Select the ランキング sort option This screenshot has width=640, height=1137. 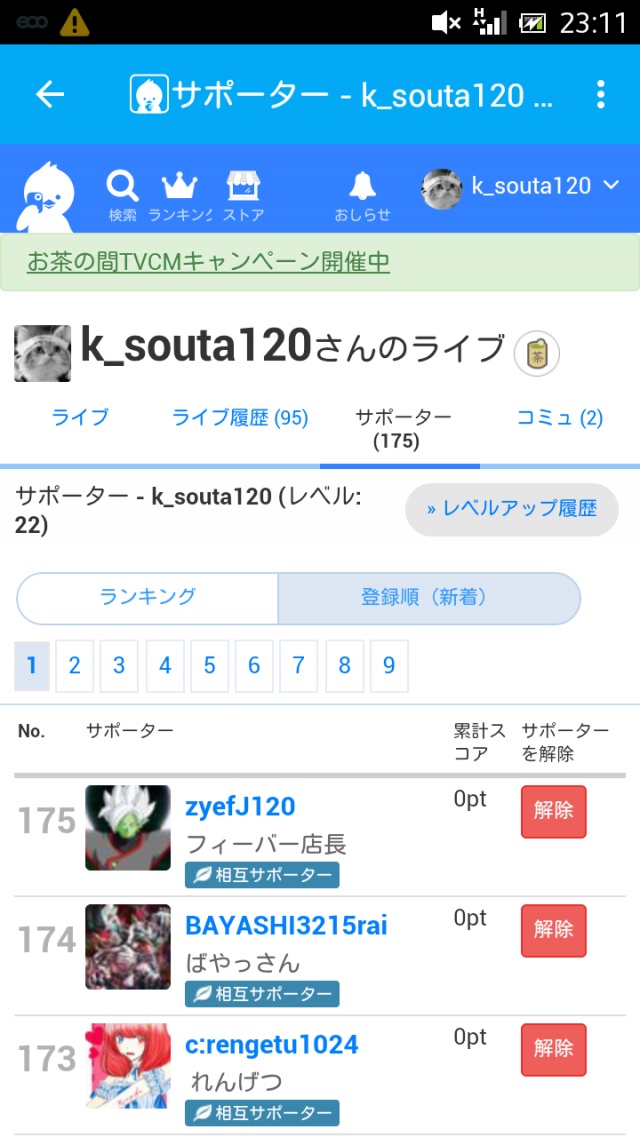pyautogui.click(x=147, y=597)
